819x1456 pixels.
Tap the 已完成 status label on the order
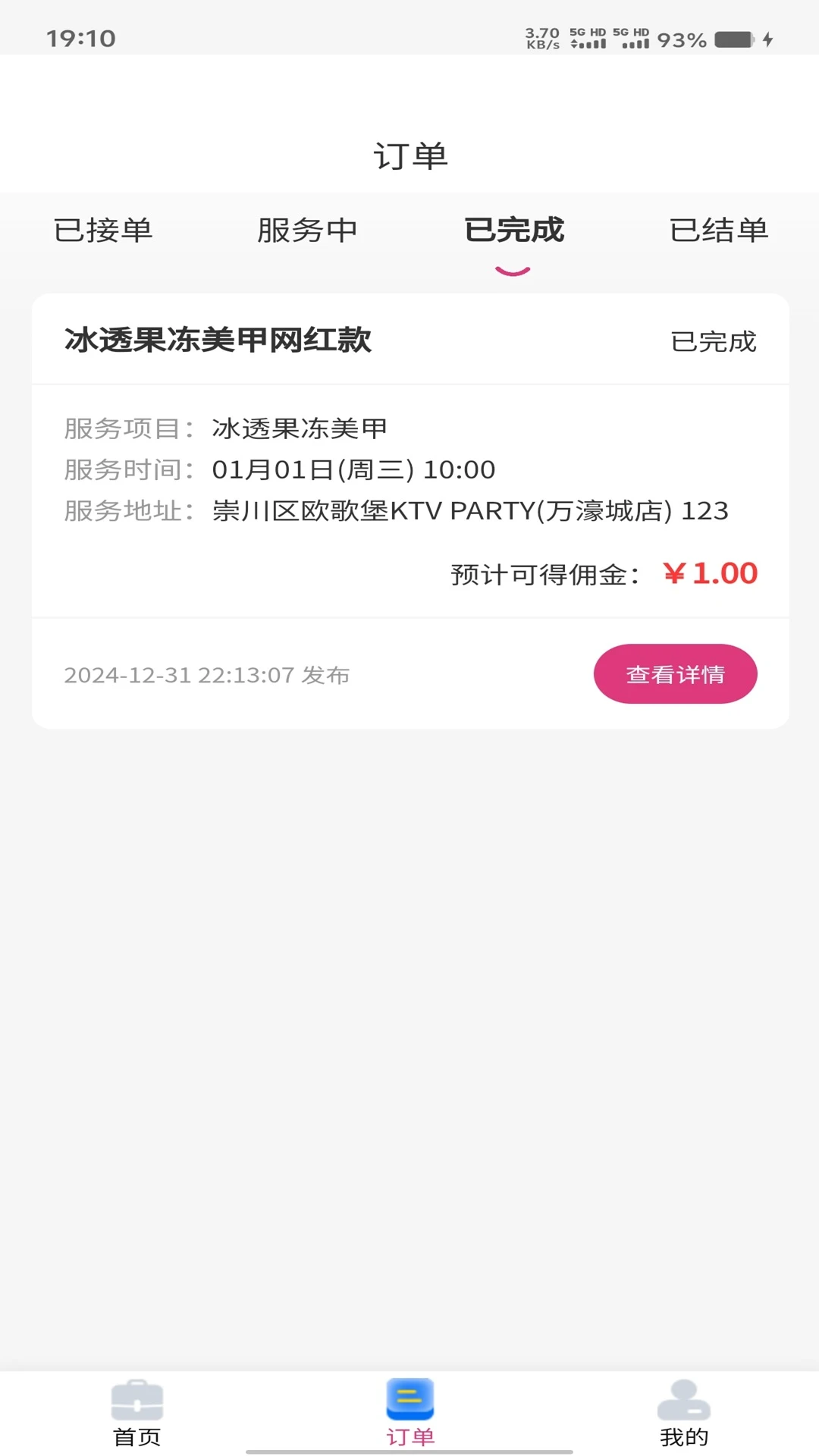(x=714, y=342)
